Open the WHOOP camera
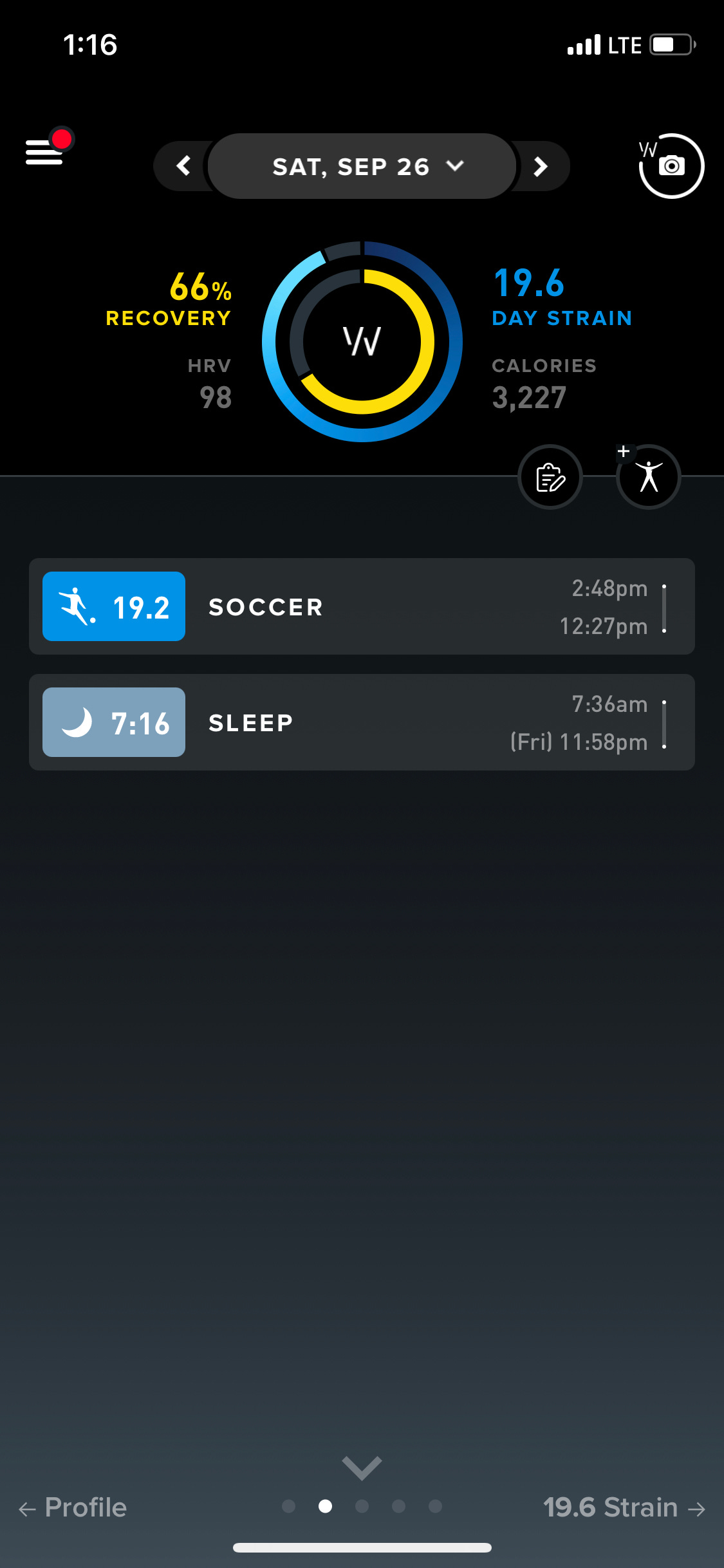The height and width of the screenshot is (1568, 724). click(x=671, y=166)
